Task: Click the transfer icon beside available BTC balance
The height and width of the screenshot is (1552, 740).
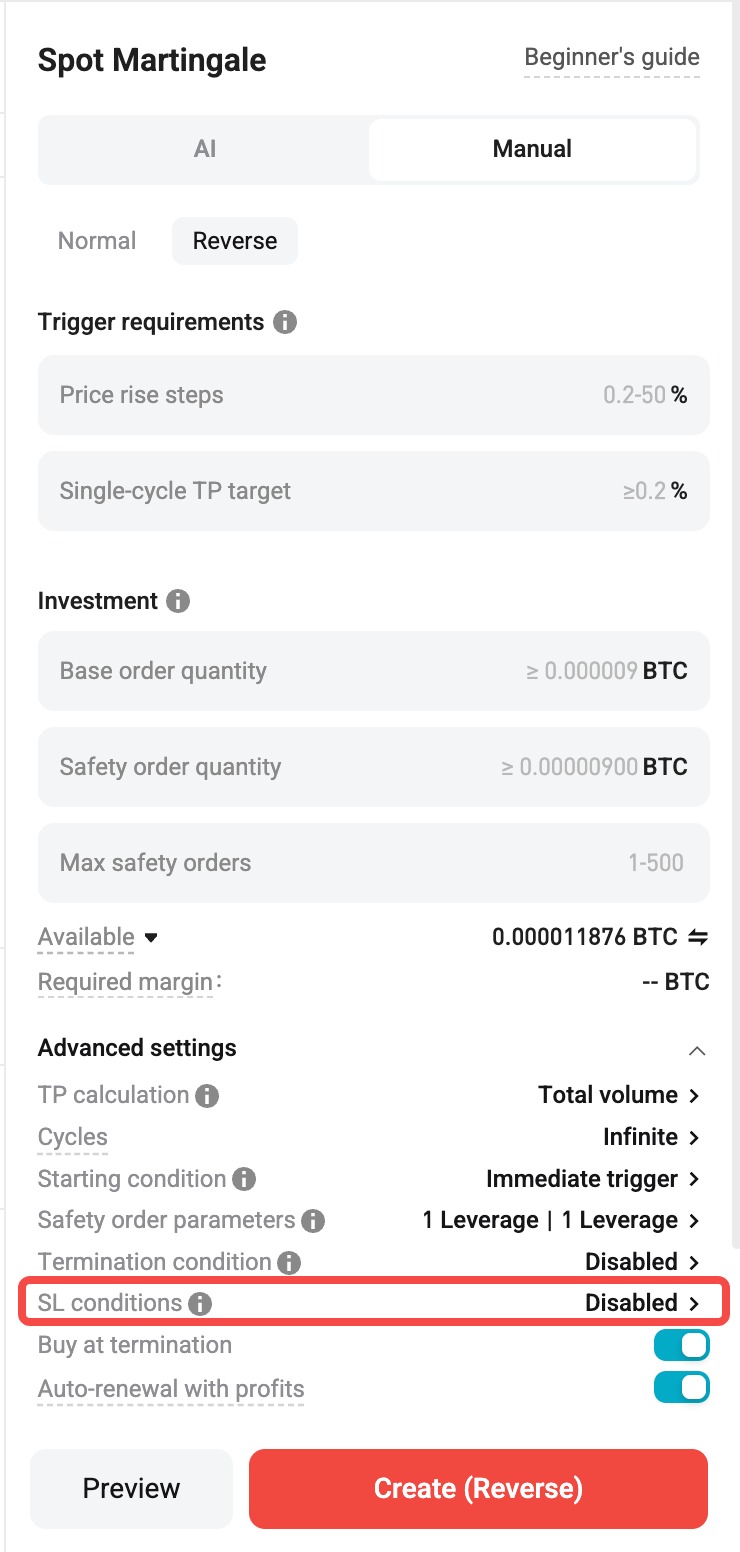Action: [x=700, y=936]
